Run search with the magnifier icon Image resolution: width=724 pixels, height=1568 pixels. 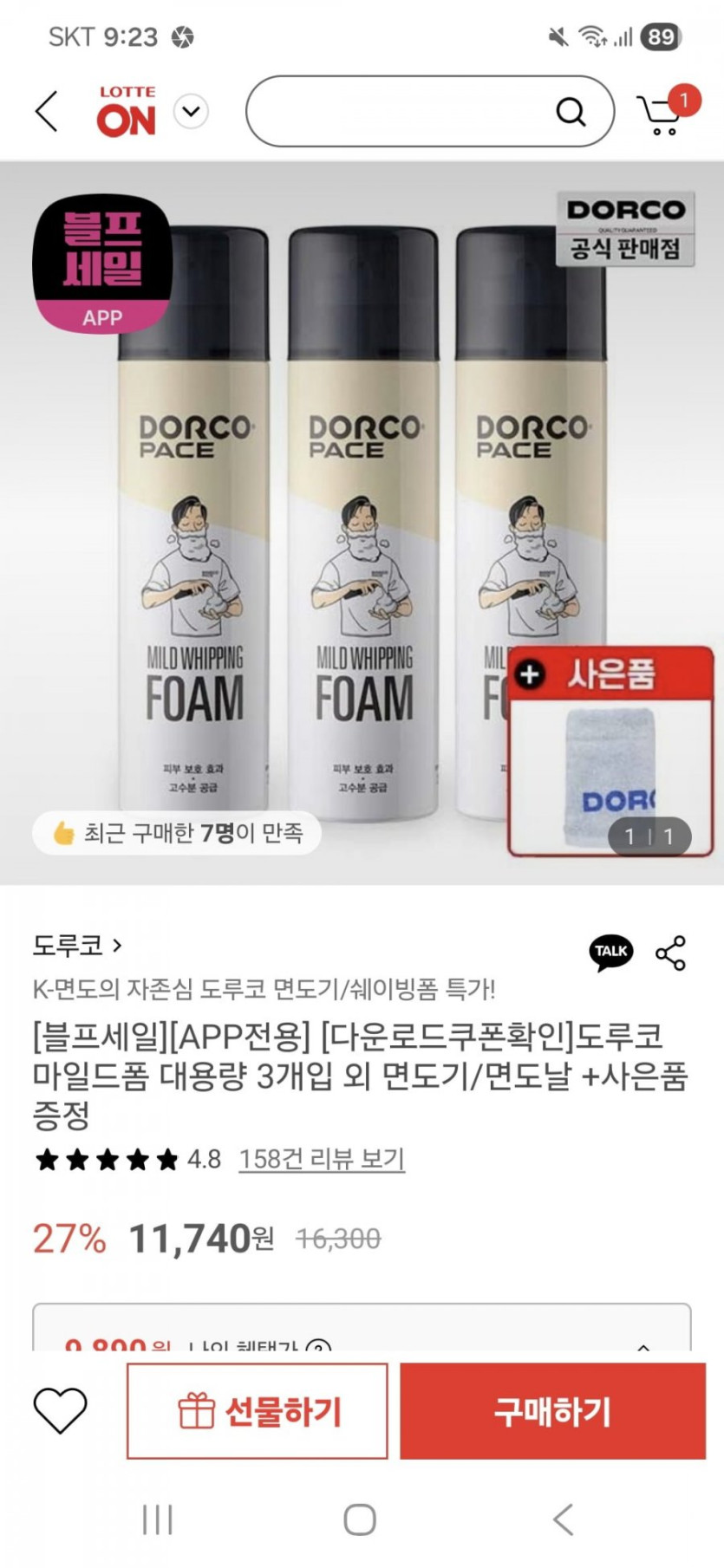pos(571,112)
